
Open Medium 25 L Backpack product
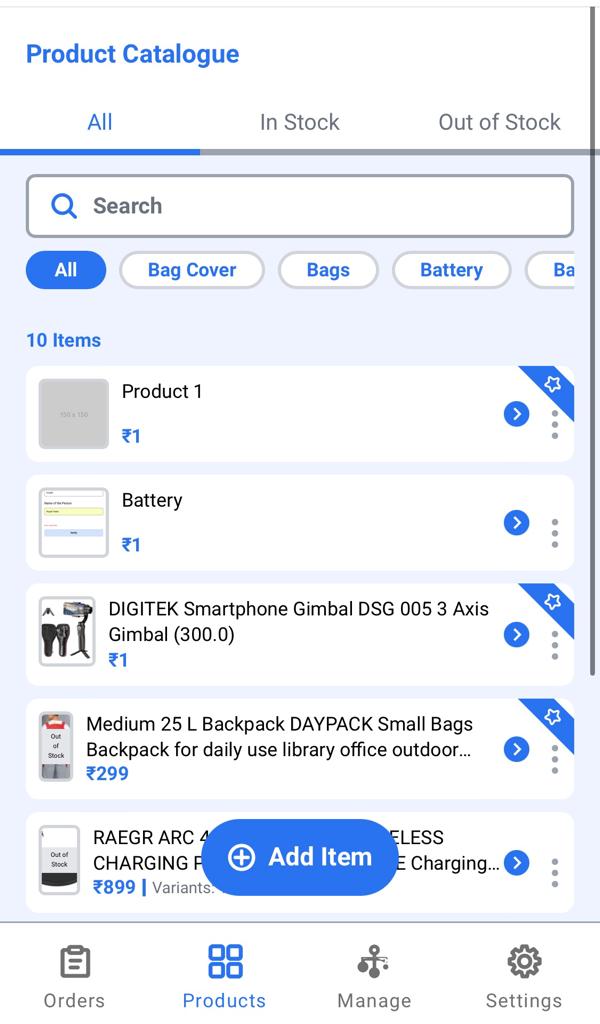(280, 737)
